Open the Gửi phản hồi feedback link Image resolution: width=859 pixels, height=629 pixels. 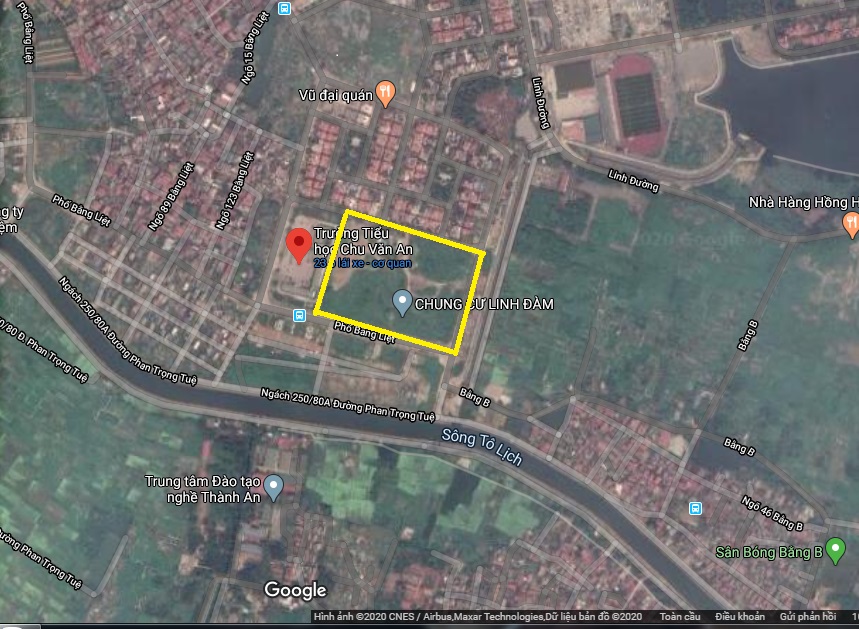(808, 617)
